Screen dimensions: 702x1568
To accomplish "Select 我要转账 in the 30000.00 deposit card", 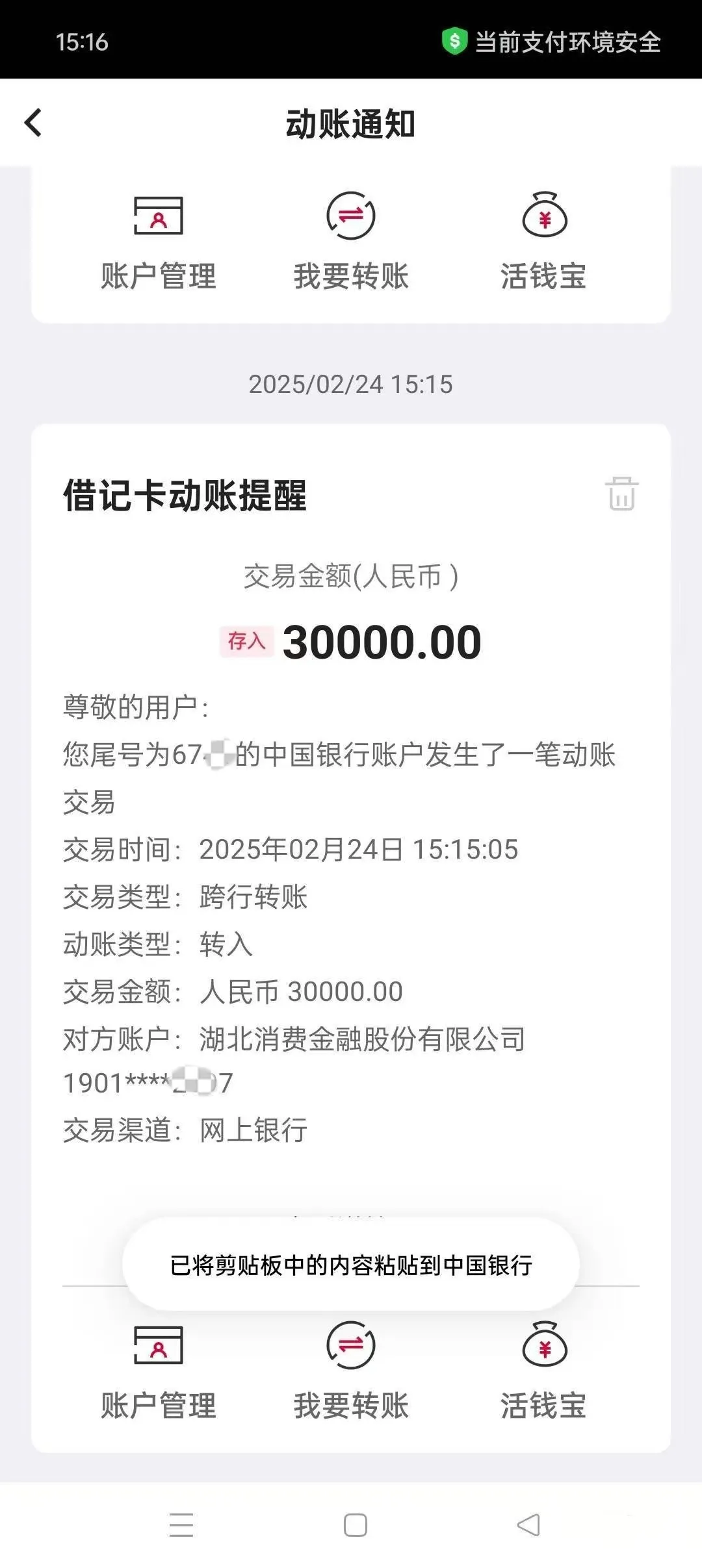I will coord(351,1371).
